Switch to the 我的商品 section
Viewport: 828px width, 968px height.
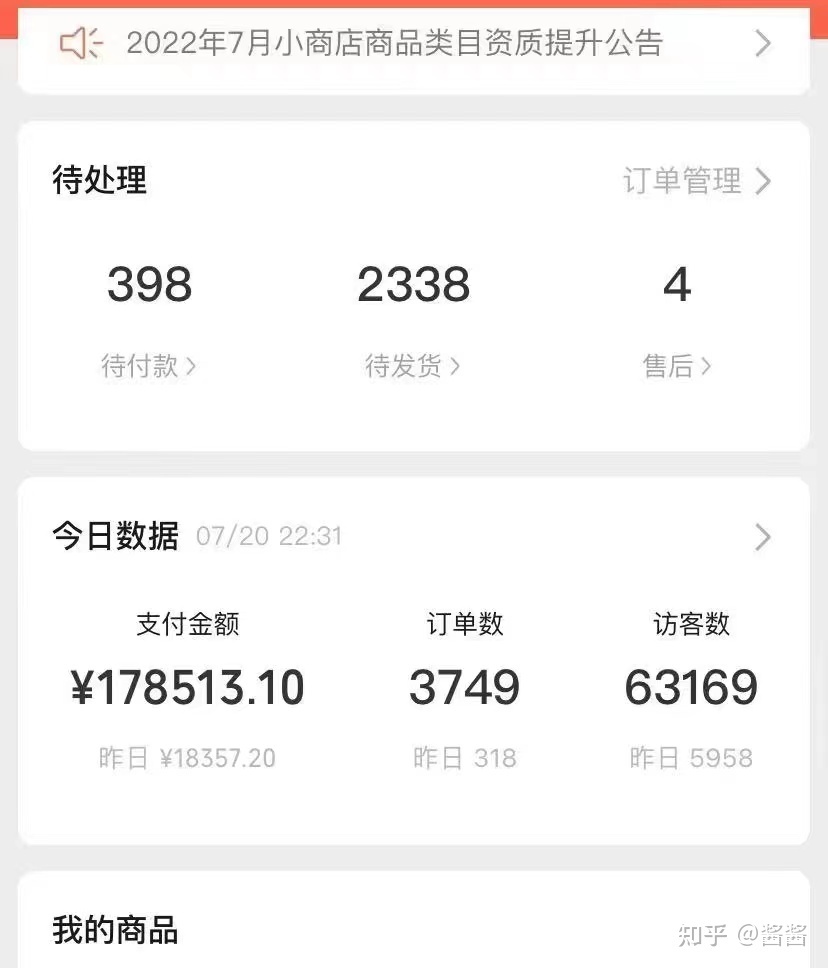coord(115,931)
